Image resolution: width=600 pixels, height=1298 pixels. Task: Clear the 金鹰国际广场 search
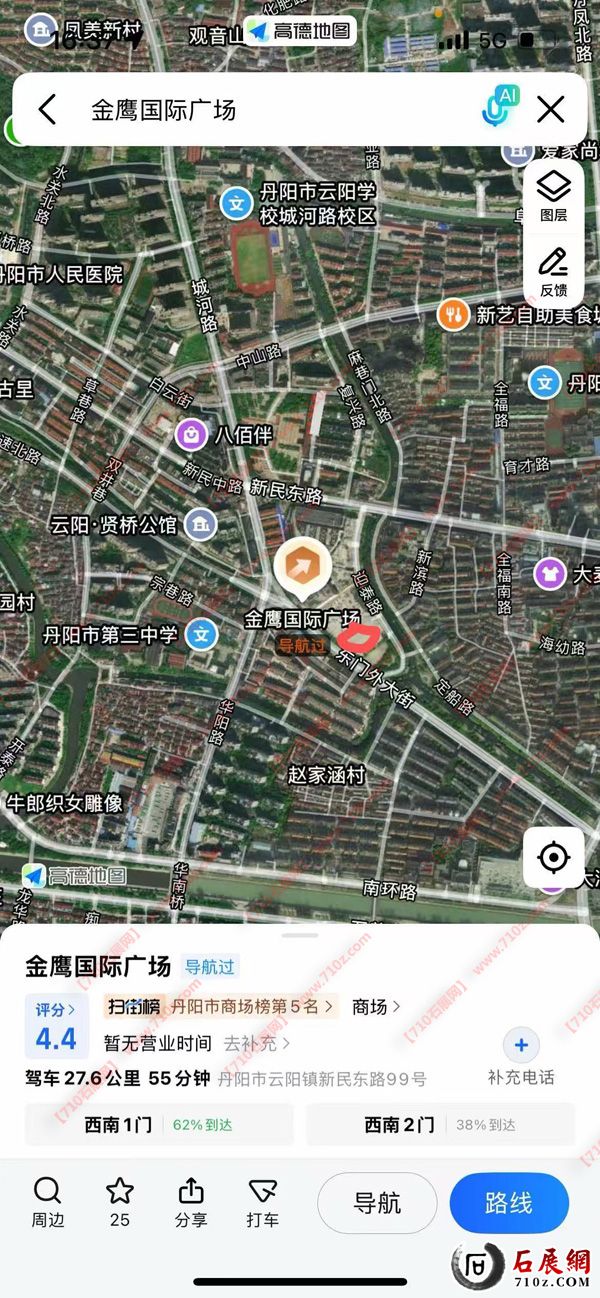click(551, 109)
